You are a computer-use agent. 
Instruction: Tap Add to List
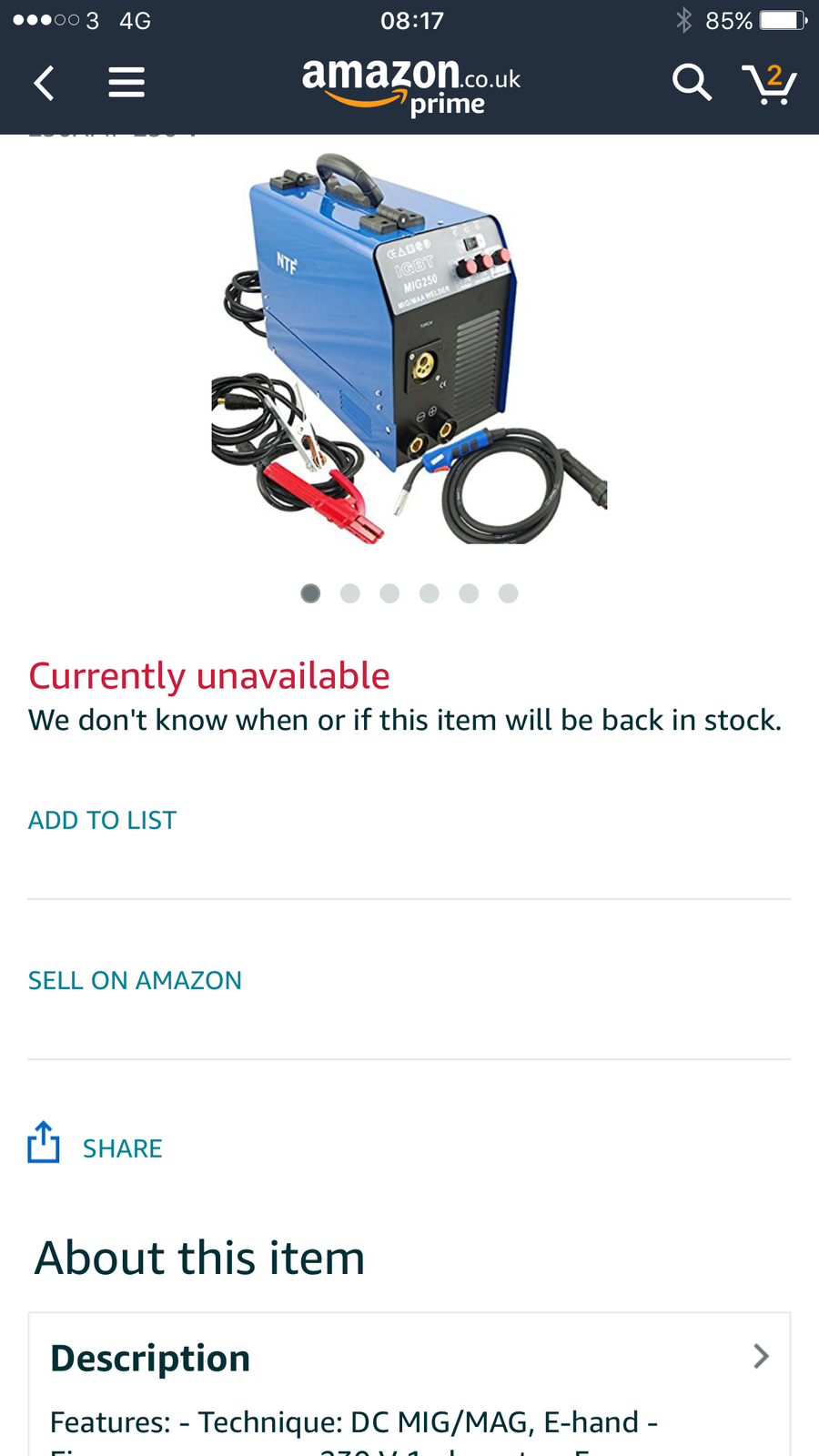[102, 820]
